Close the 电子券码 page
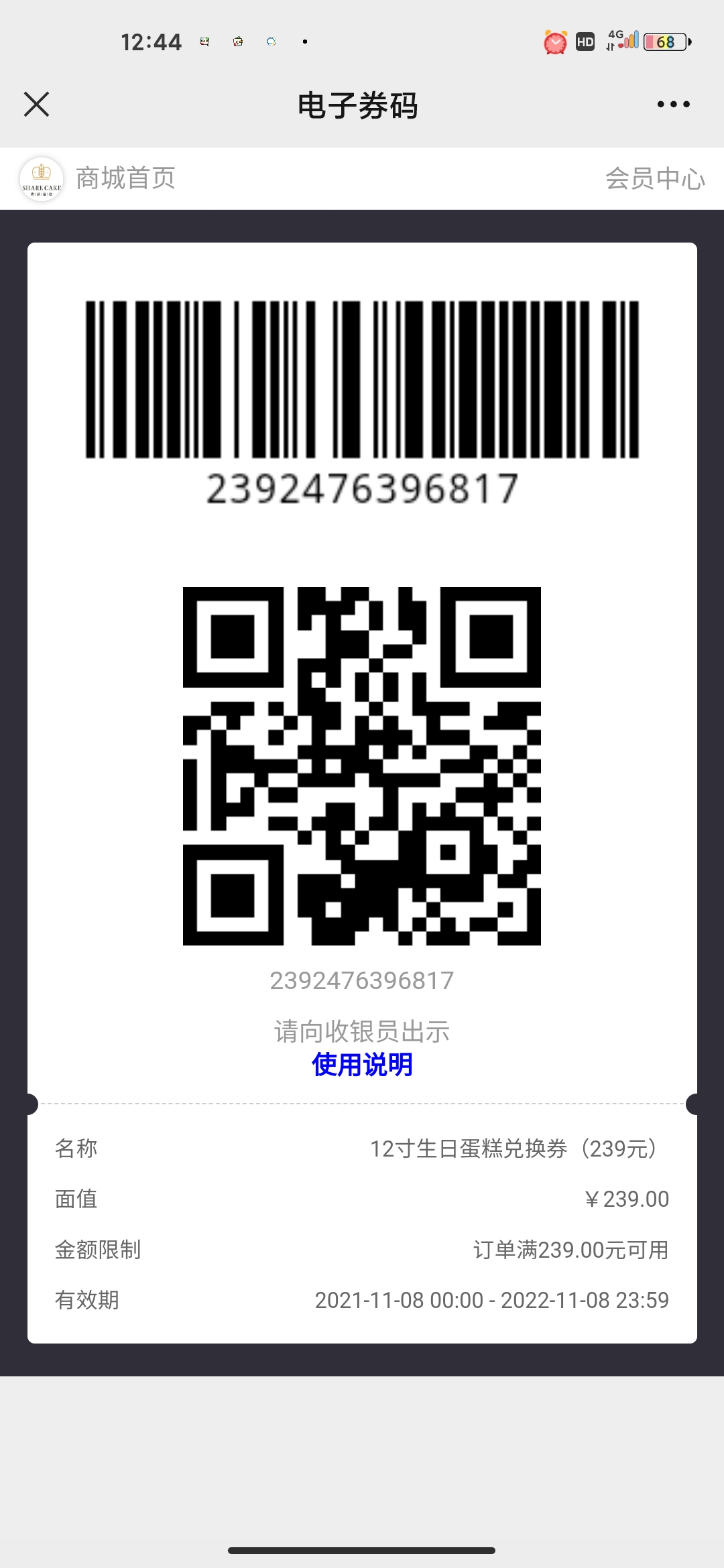 point(36,105)
